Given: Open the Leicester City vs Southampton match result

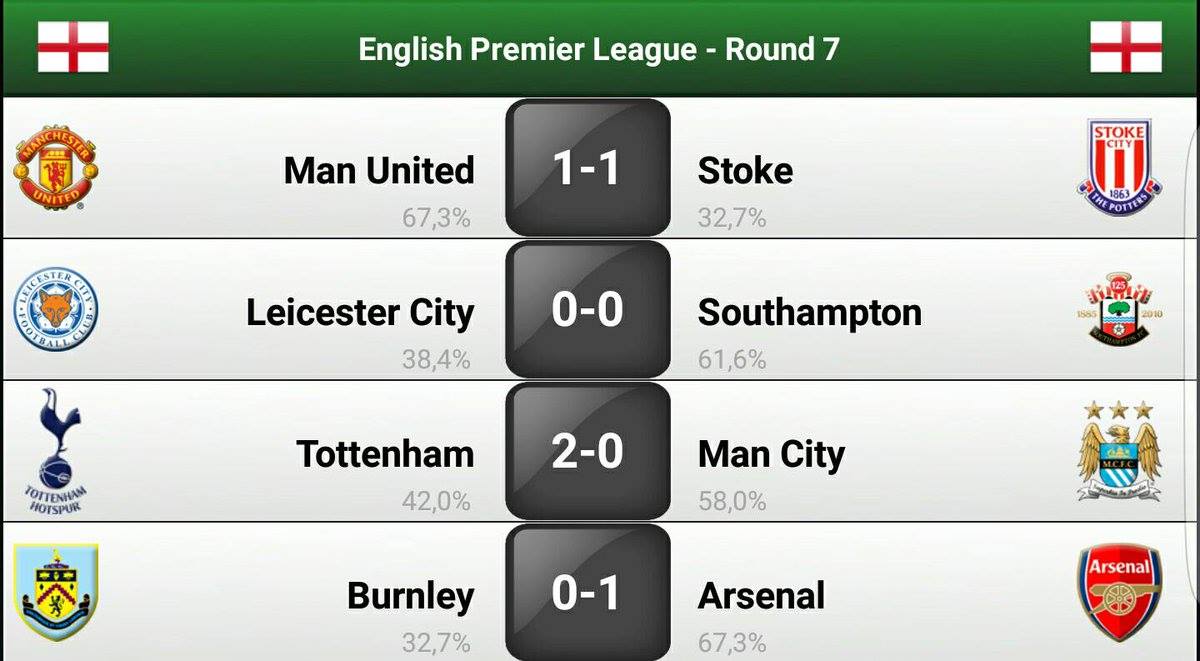Looking at the screenshot, I should click(588, 311).
